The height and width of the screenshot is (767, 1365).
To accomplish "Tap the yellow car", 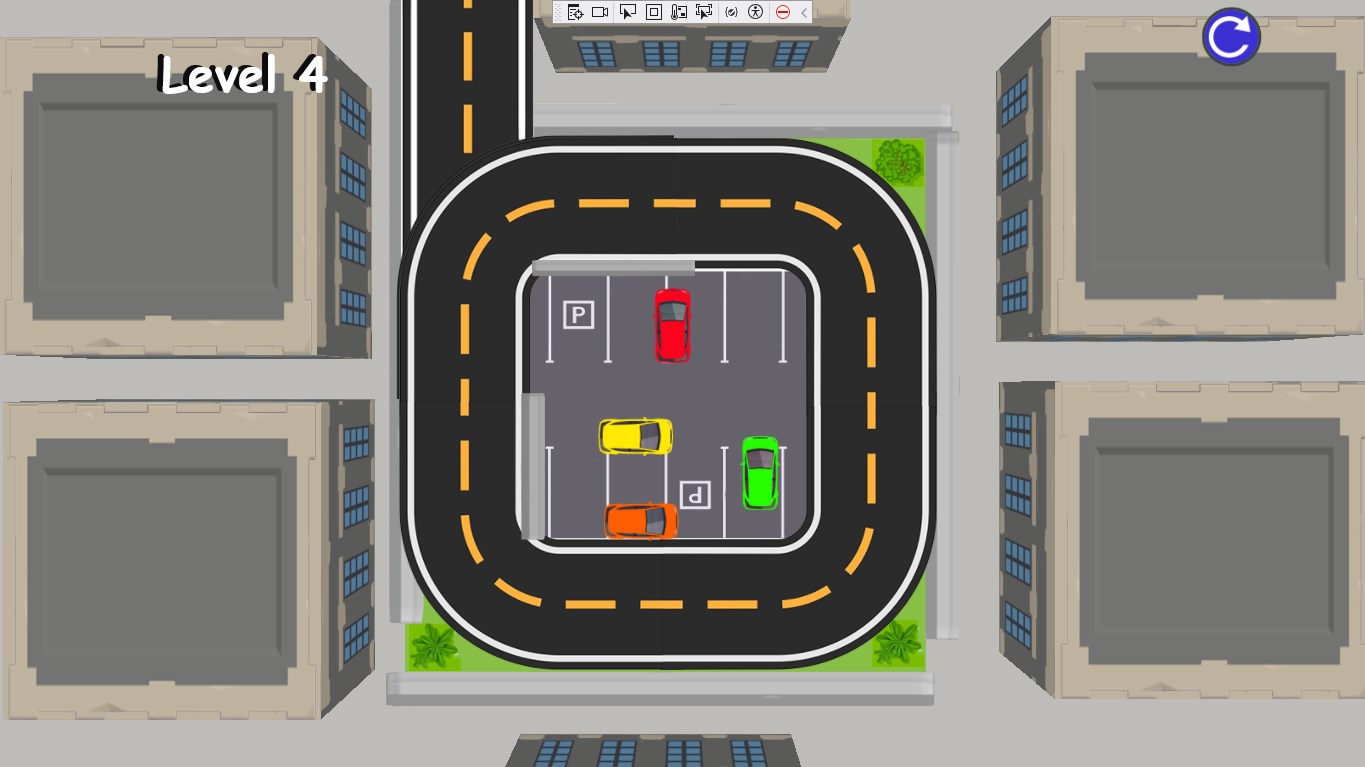I will tap(636, 436).
